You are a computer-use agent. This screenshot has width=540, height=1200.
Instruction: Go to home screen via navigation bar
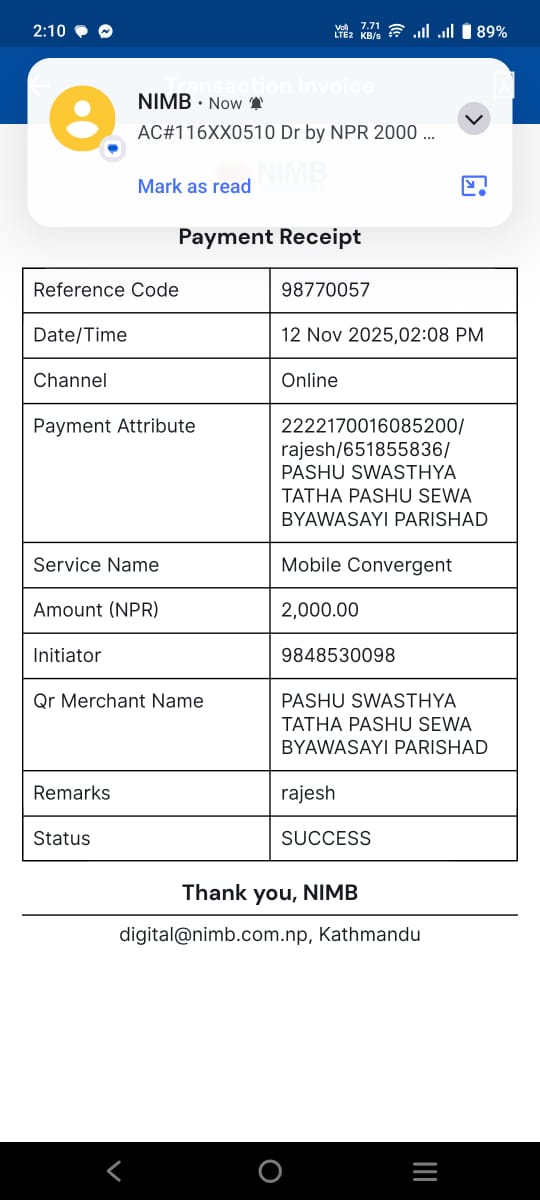[270, 1171]
